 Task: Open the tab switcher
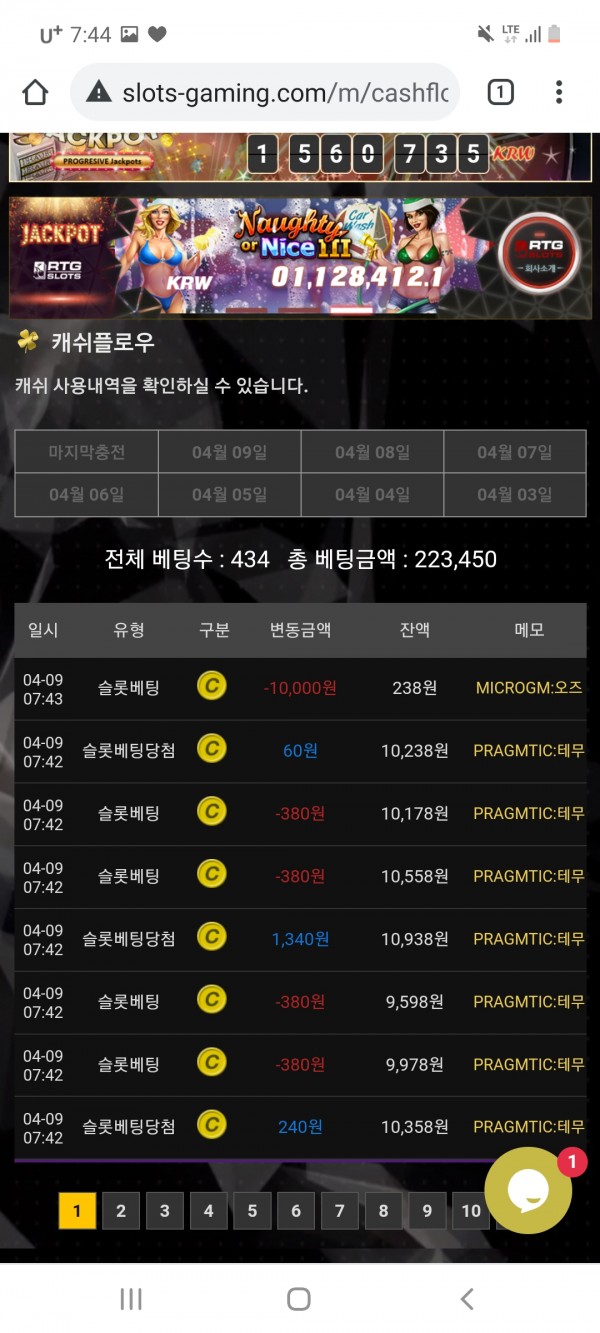500,93
